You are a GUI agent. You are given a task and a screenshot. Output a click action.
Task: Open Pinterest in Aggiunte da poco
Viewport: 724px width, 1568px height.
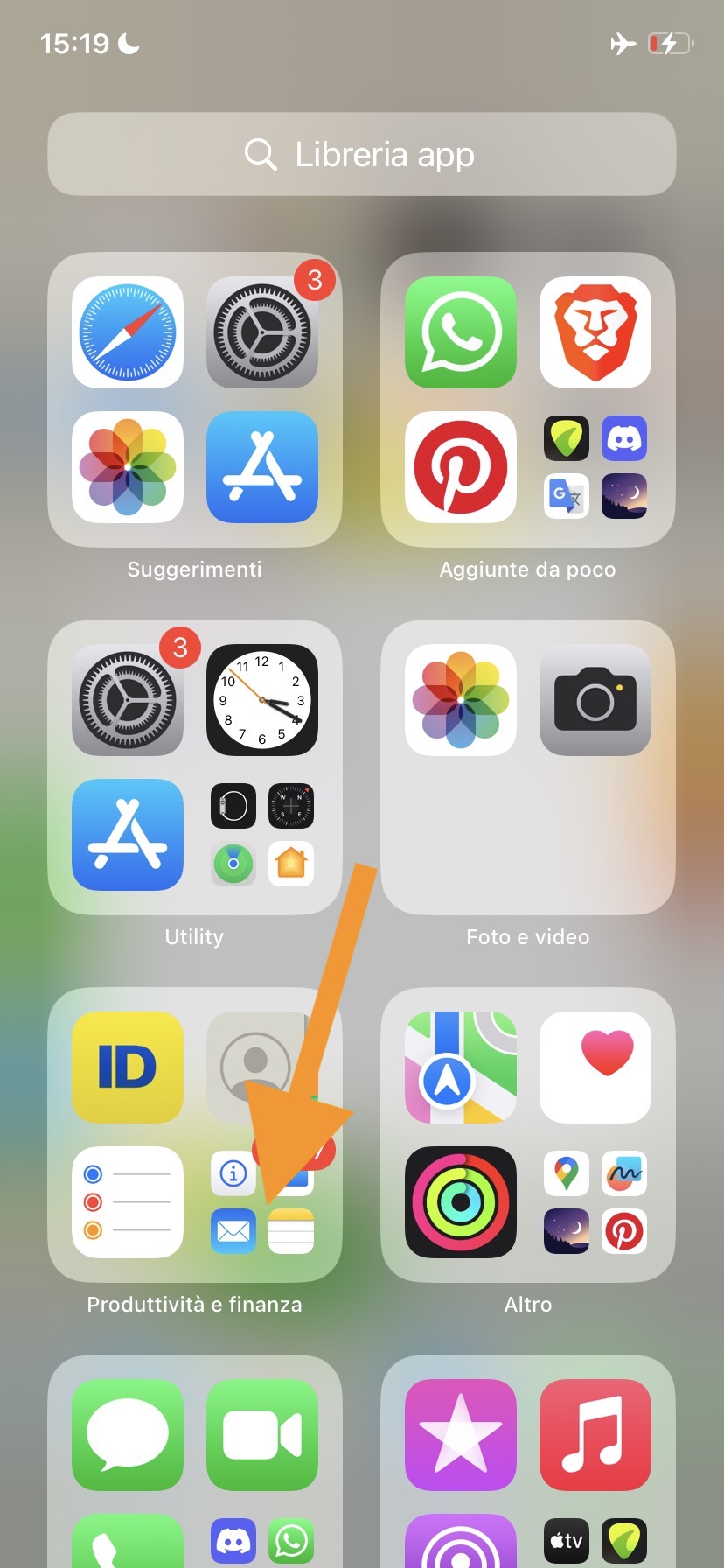click(461, 467)
